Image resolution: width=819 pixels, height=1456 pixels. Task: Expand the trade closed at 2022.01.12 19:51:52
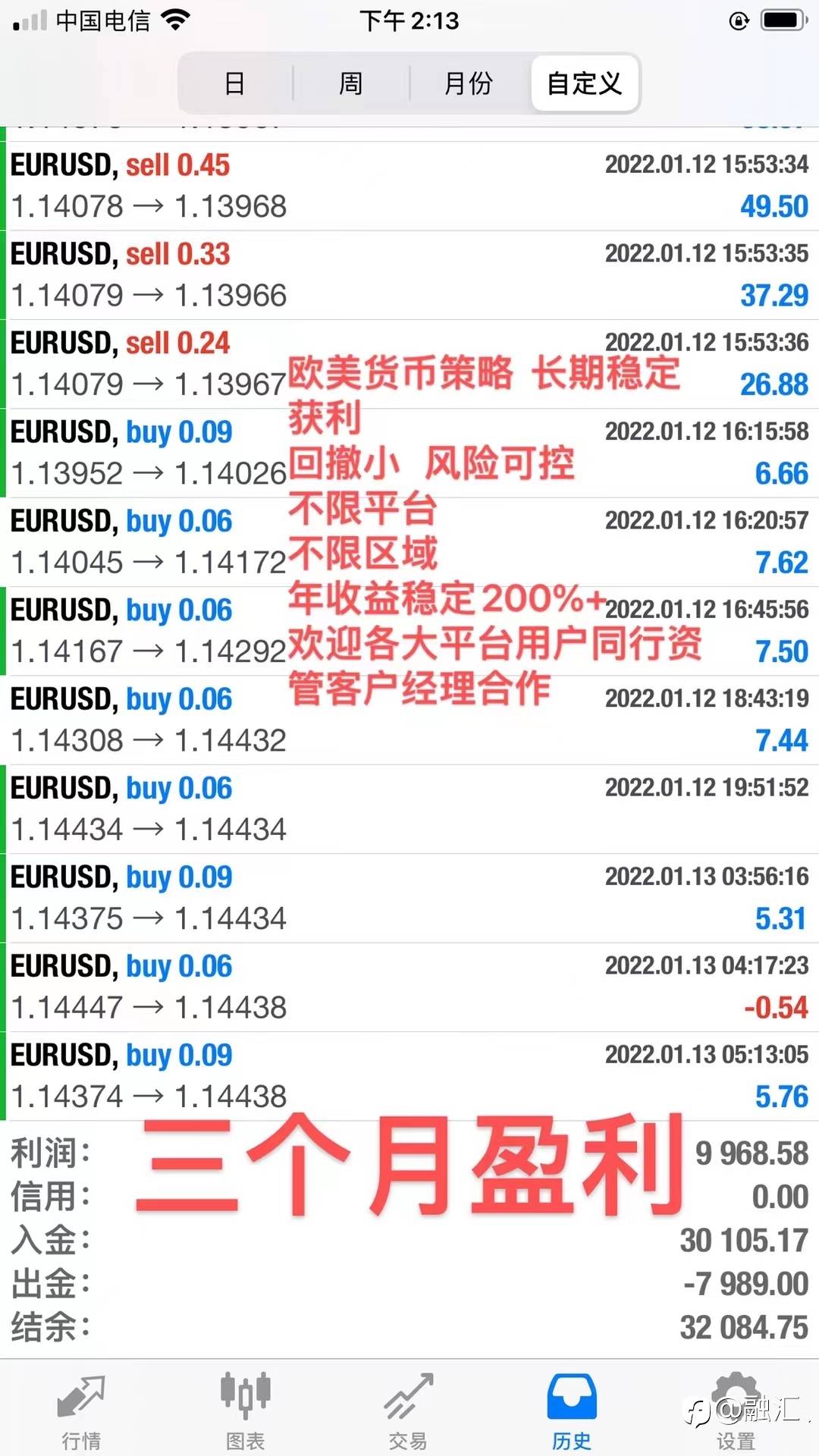pos(409,809)
